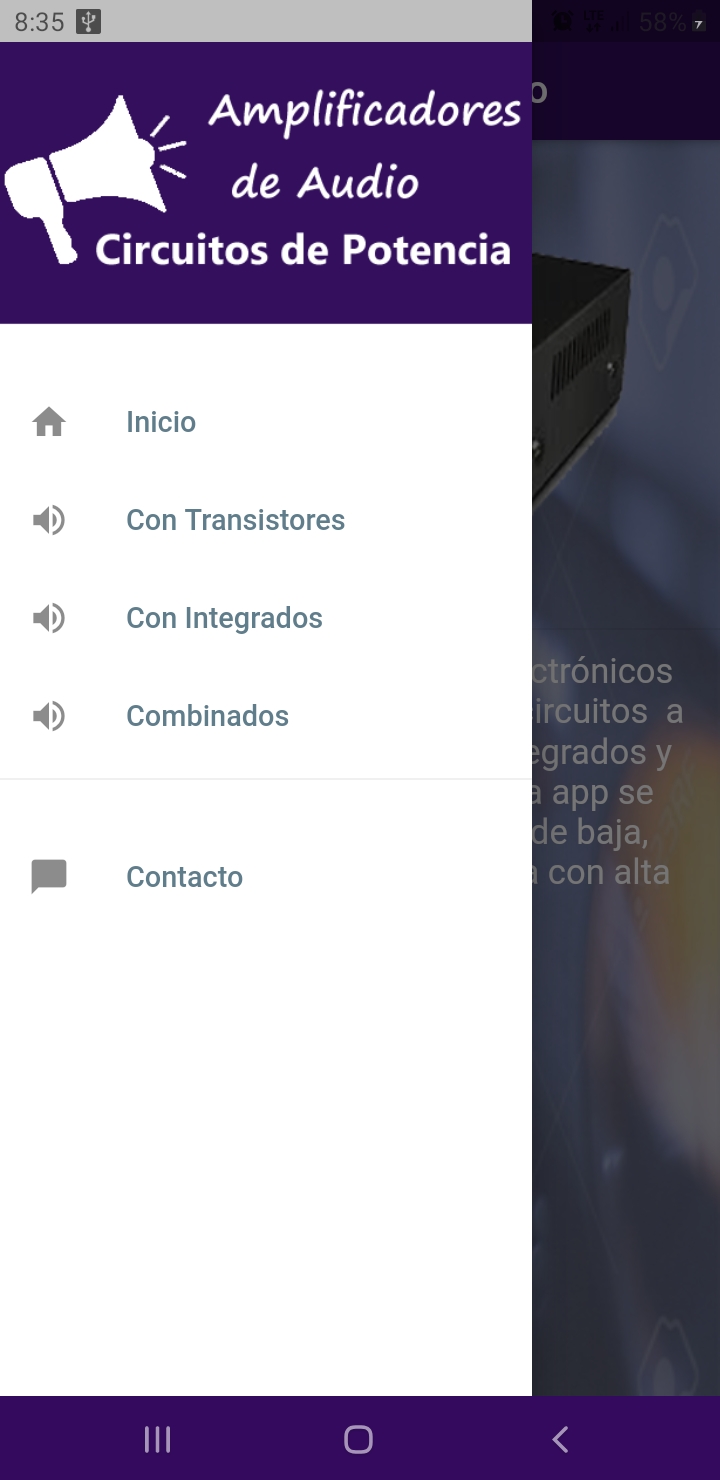Image resolution: width=720 pixels, height=1480 pixels.
Task: Go to the Combinados section
Action: click(207, 716)
